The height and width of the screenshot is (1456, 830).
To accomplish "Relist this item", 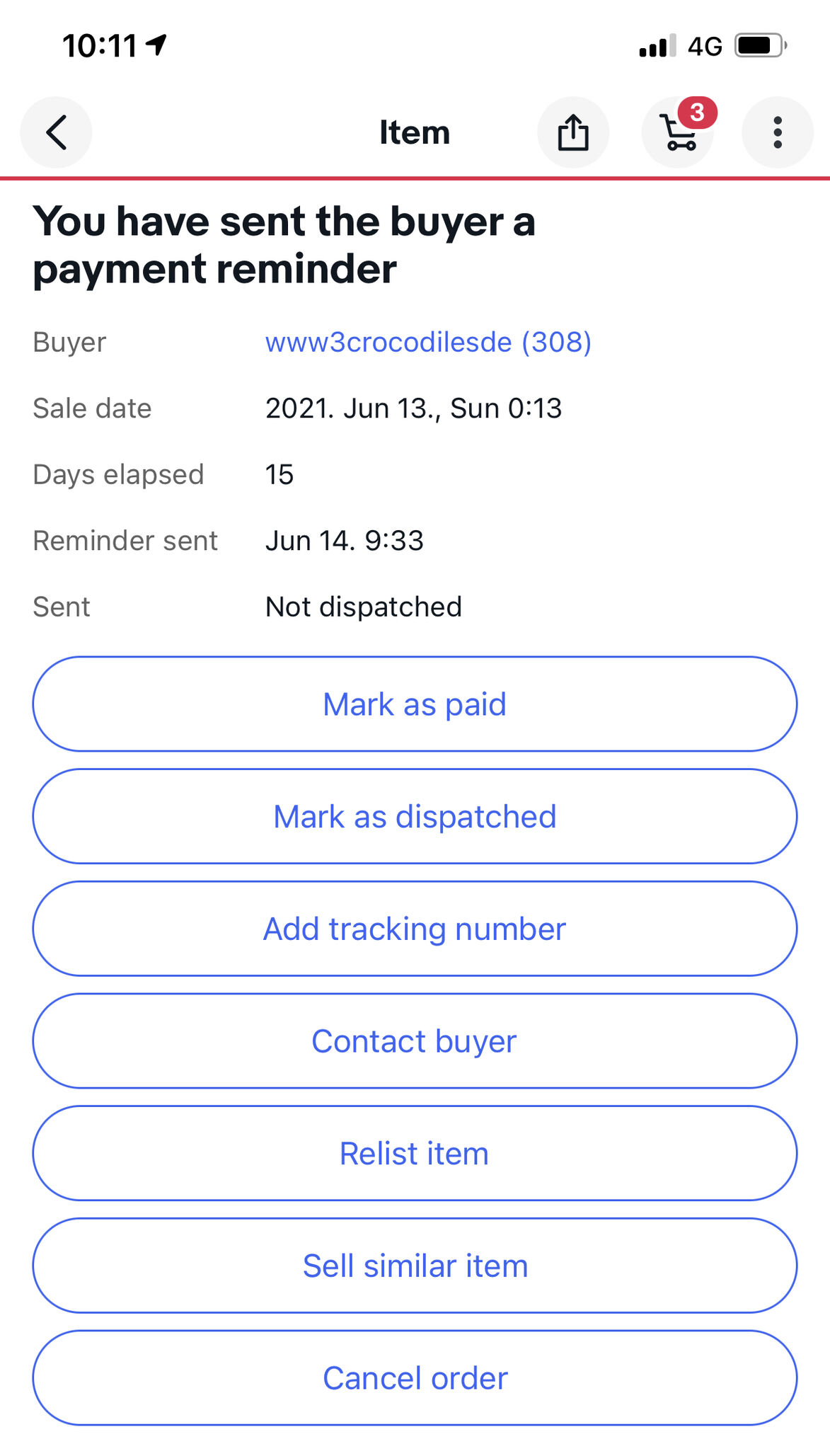I will coord(415,1154).
